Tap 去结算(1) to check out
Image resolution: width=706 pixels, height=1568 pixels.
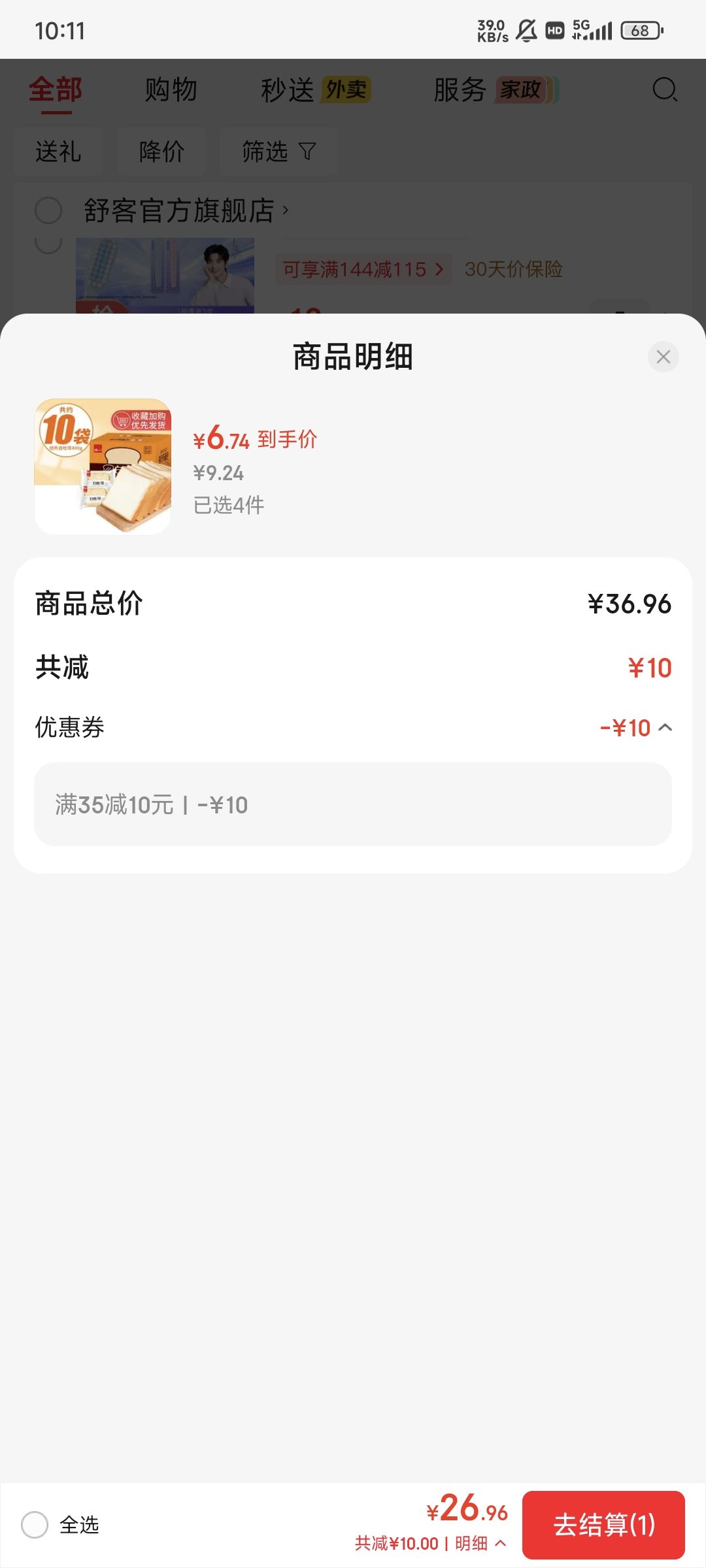[x=603, y=1525]
